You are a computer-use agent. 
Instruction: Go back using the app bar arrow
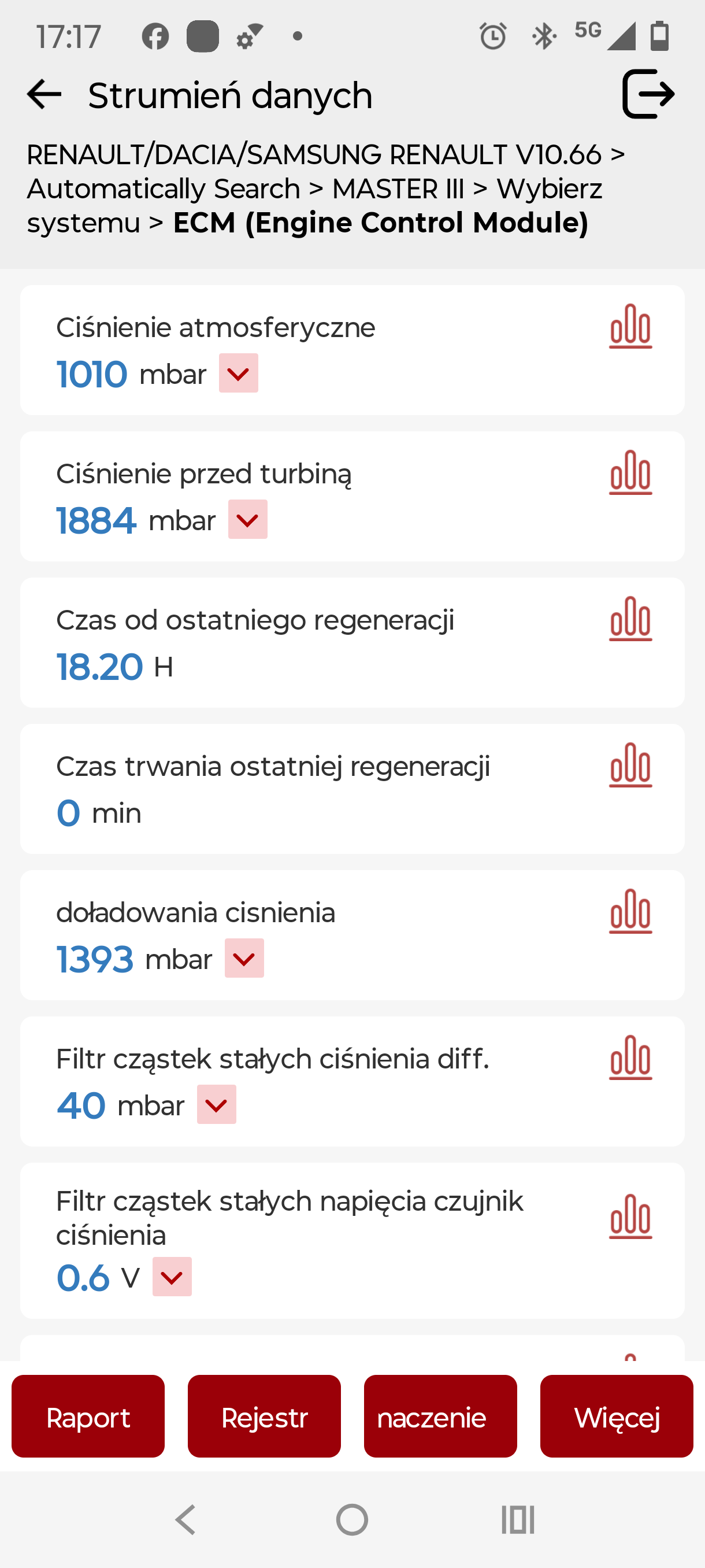pyautogui.click(x=44, y=95)
